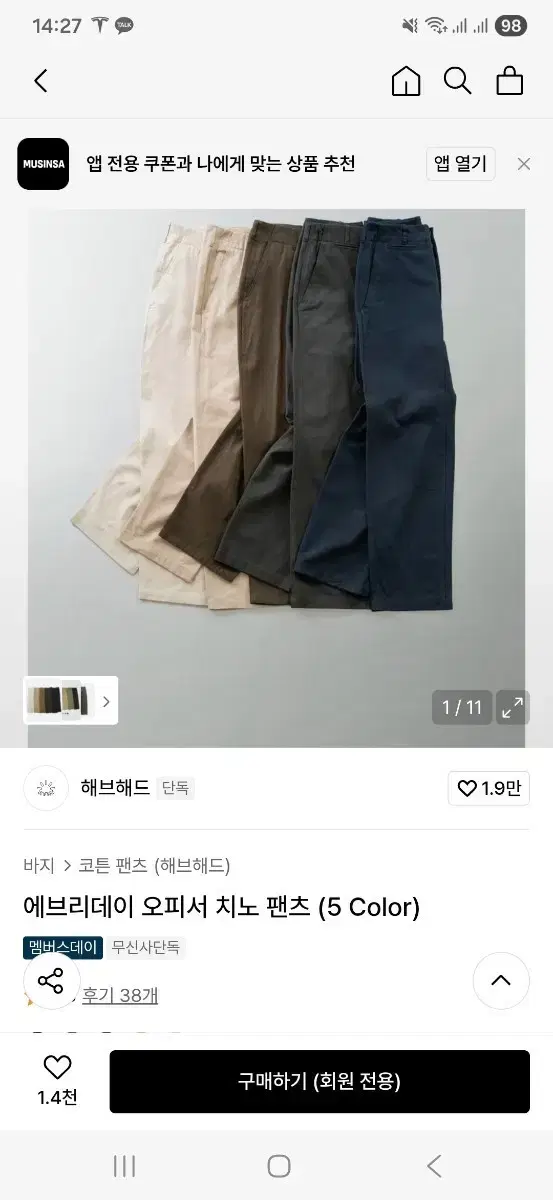Tap 구매하기 (회원 전용) to purchase
This screenshot has width=553, height=1200.
pos(319,1081)
